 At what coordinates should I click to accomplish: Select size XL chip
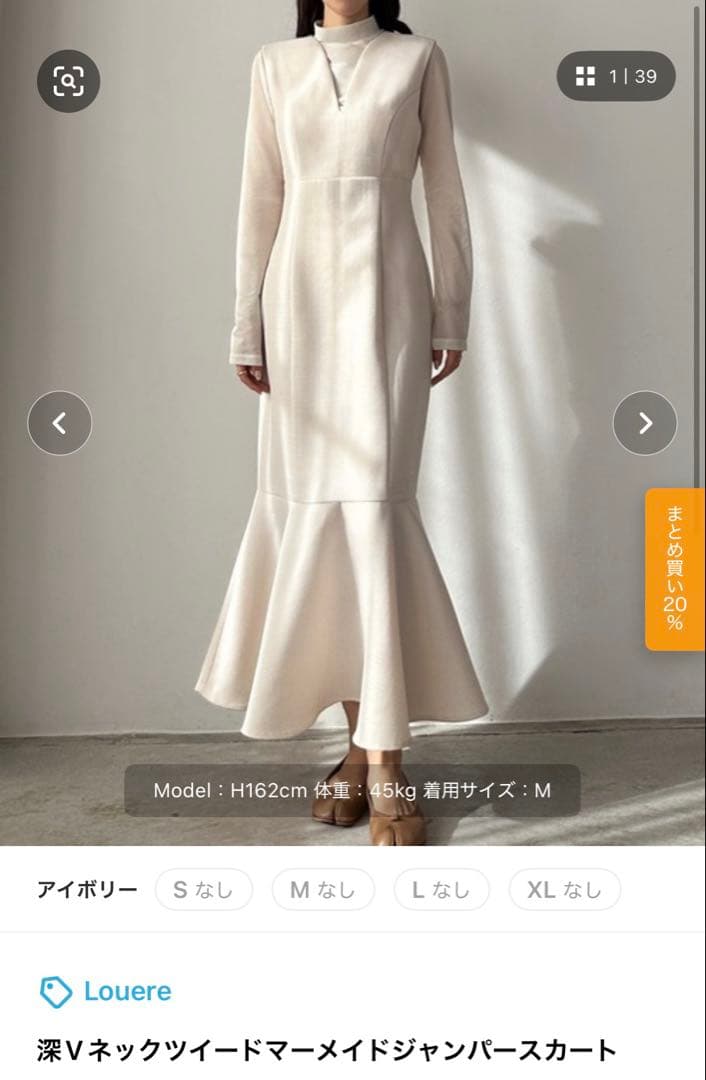coord(565,890)
